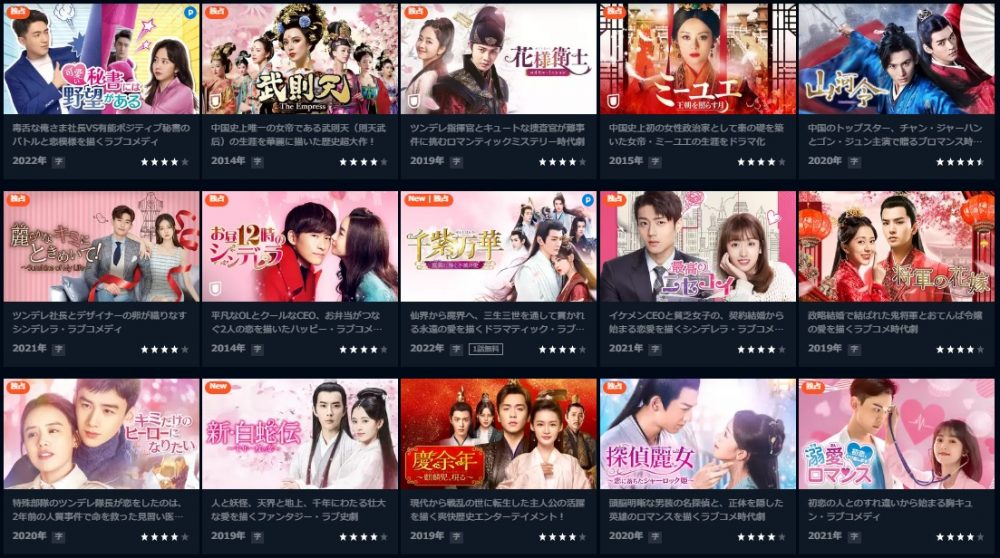This screenshot has width=1000, height=558.
Task: Select the 慶余年 drama tile
Action: (498, 434)
